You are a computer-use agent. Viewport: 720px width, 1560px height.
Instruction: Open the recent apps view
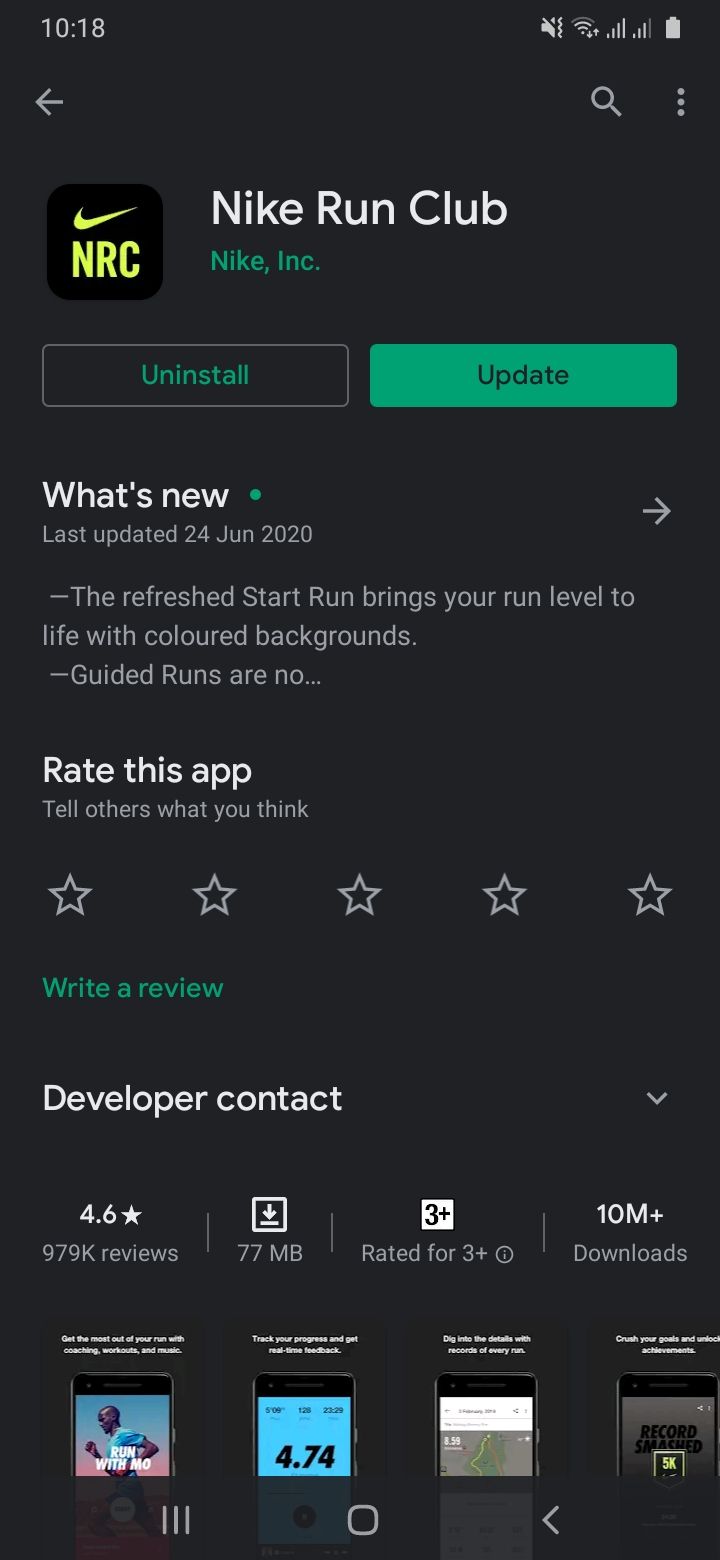176,1520
